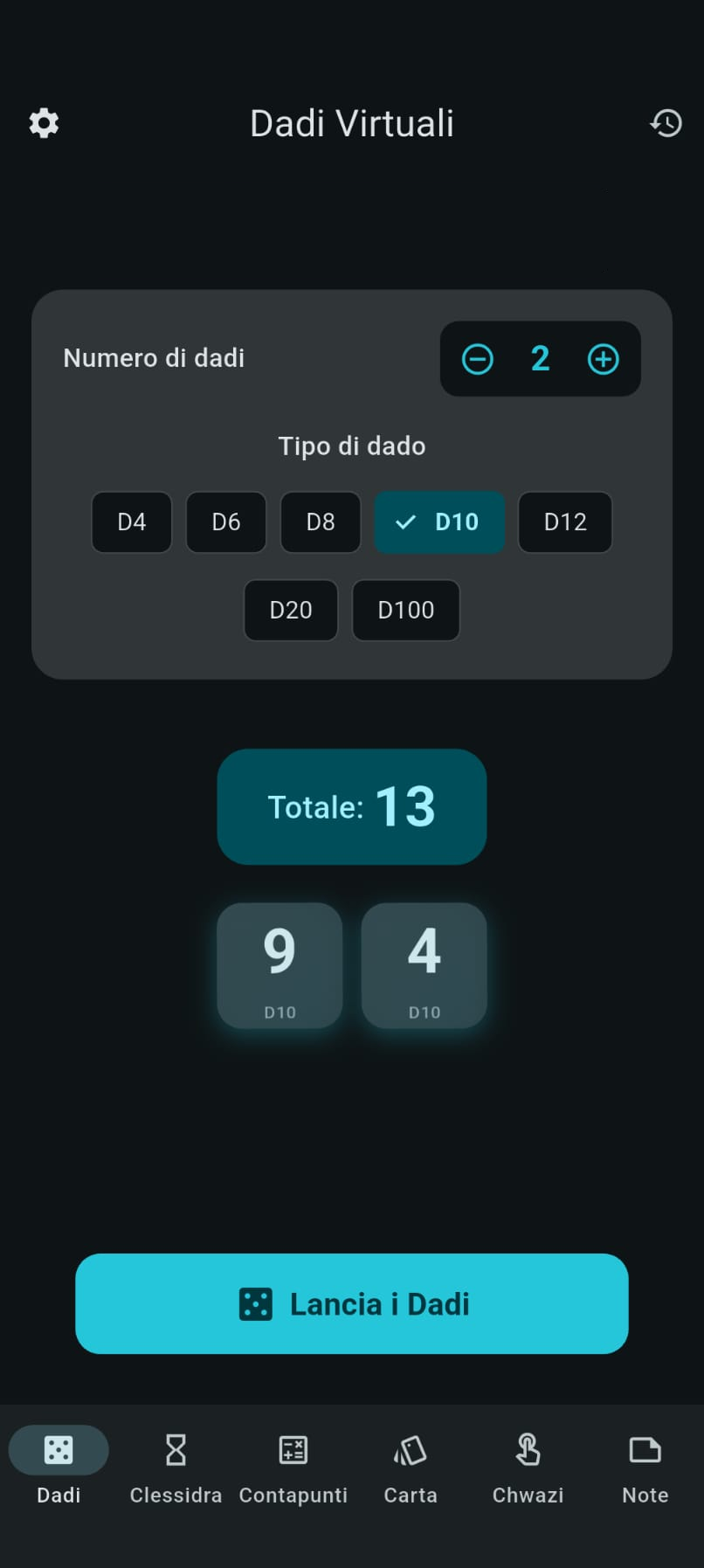Open the Contapunti calculator icon

coord(293,1450)
